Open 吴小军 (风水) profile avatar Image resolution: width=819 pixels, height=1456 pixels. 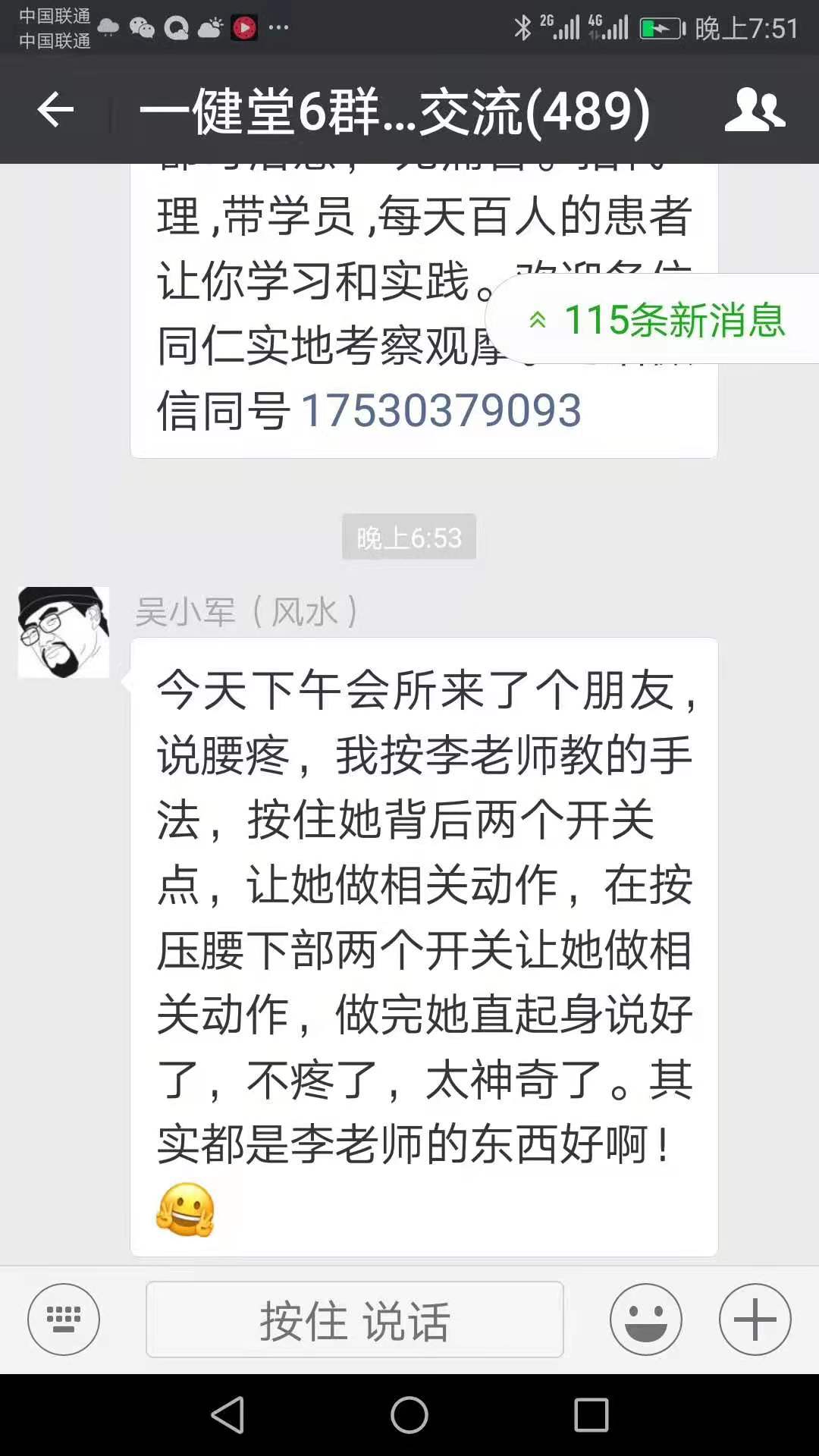64,632
